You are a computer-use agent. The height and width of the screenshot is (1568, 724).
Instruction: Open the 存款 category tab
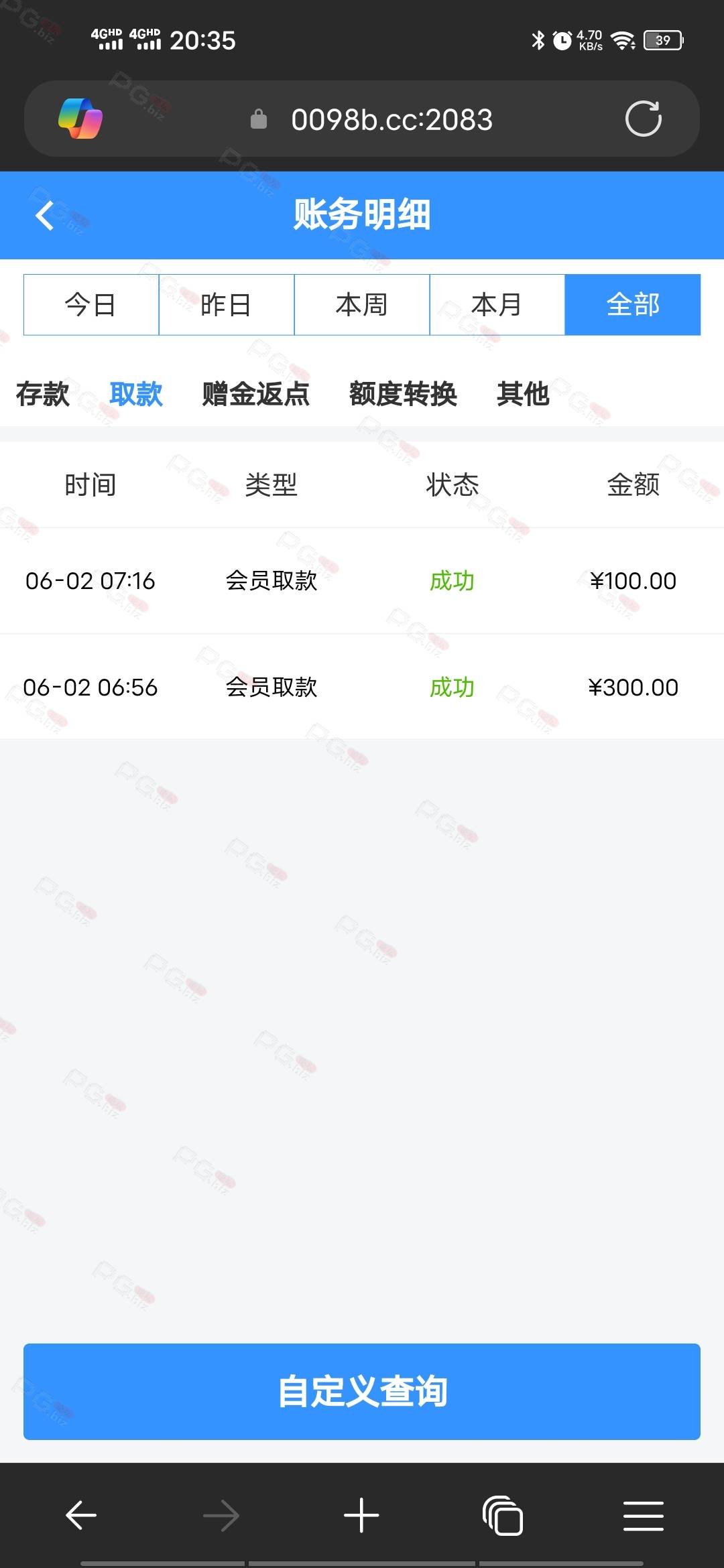pos(43,394)
